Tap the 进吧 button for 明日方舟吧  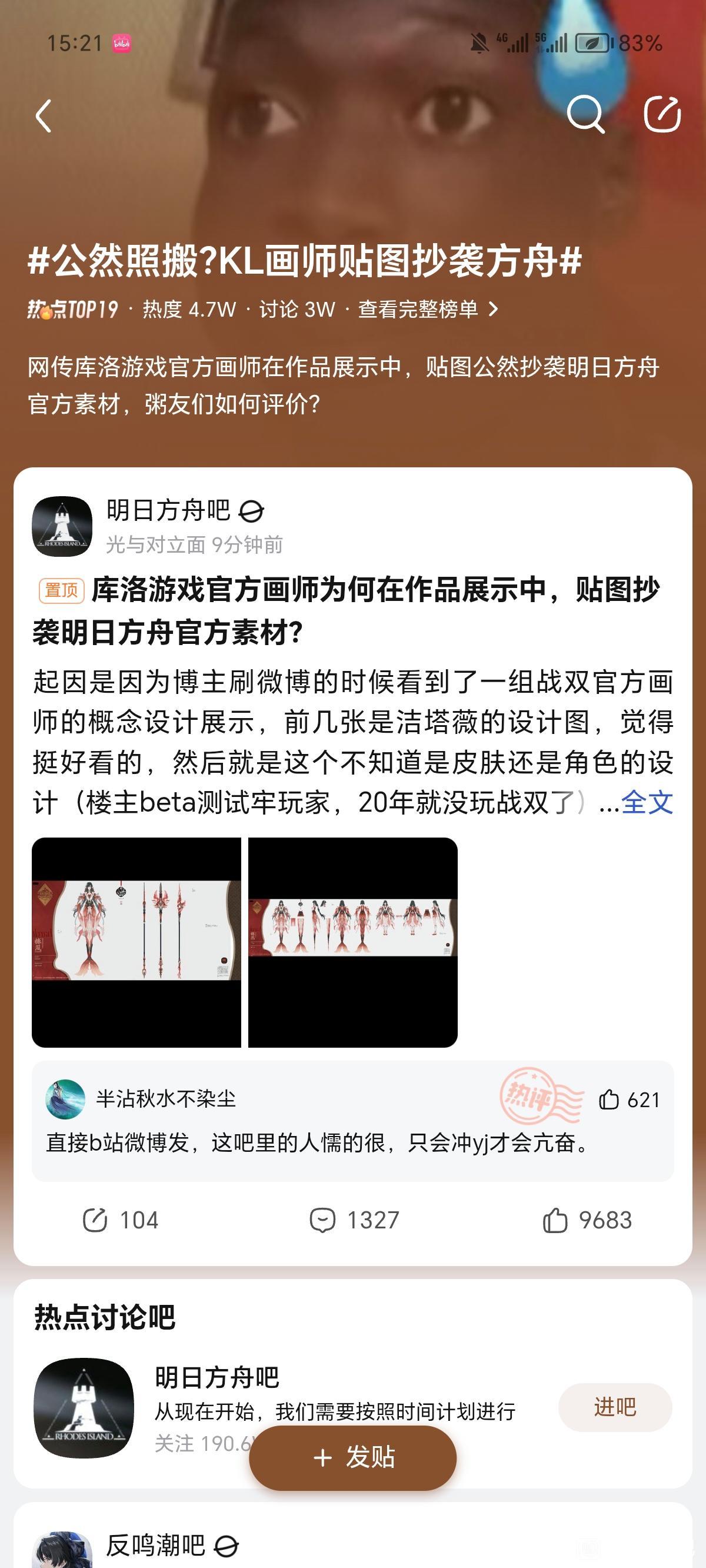(615, 1407)
